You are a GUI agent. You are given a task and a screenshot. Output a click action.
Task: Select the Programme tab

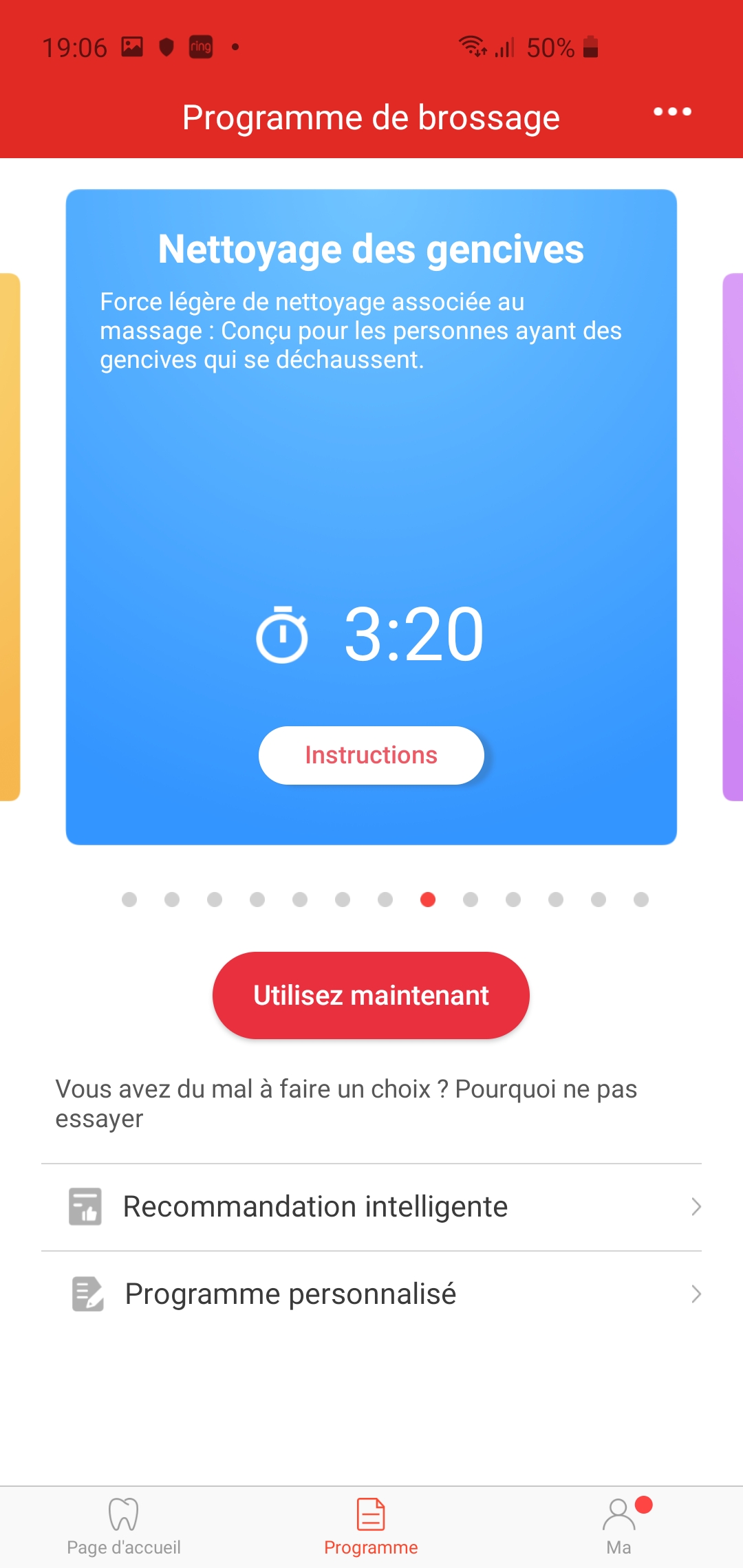coord(371,1527)
